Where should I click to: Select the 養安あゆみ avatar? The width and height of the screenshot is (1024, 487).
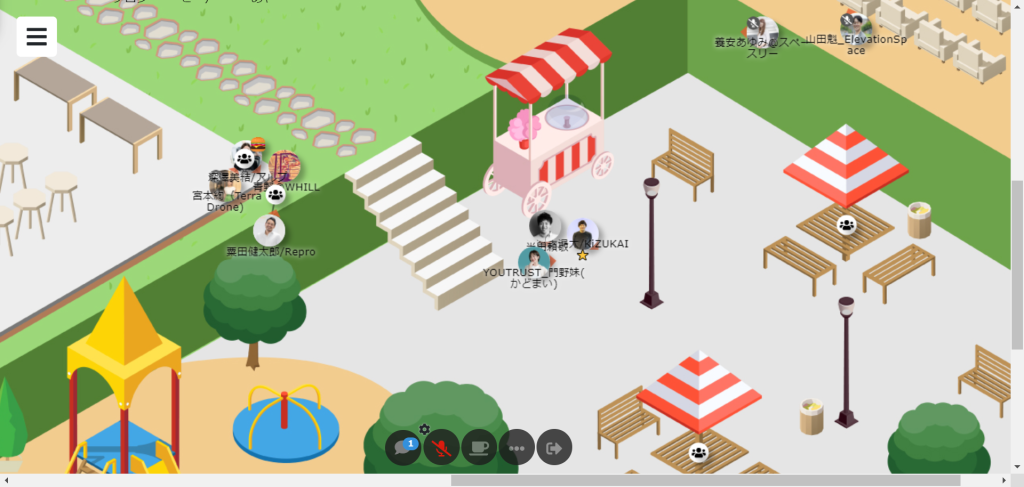click(760, 30)
